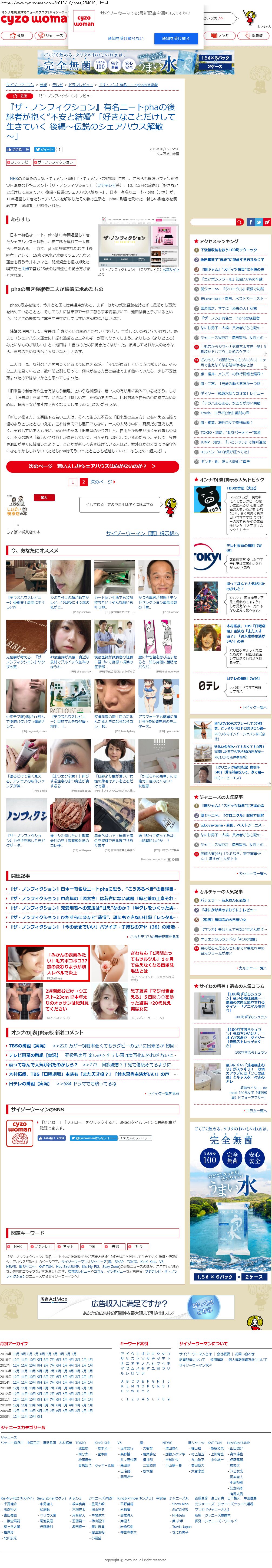Go to next page: 若い人しかシェアハウスは向かないのか？
Image resolution: width=272 pixels, height=1568 pixels.
[x=92, y=466]
